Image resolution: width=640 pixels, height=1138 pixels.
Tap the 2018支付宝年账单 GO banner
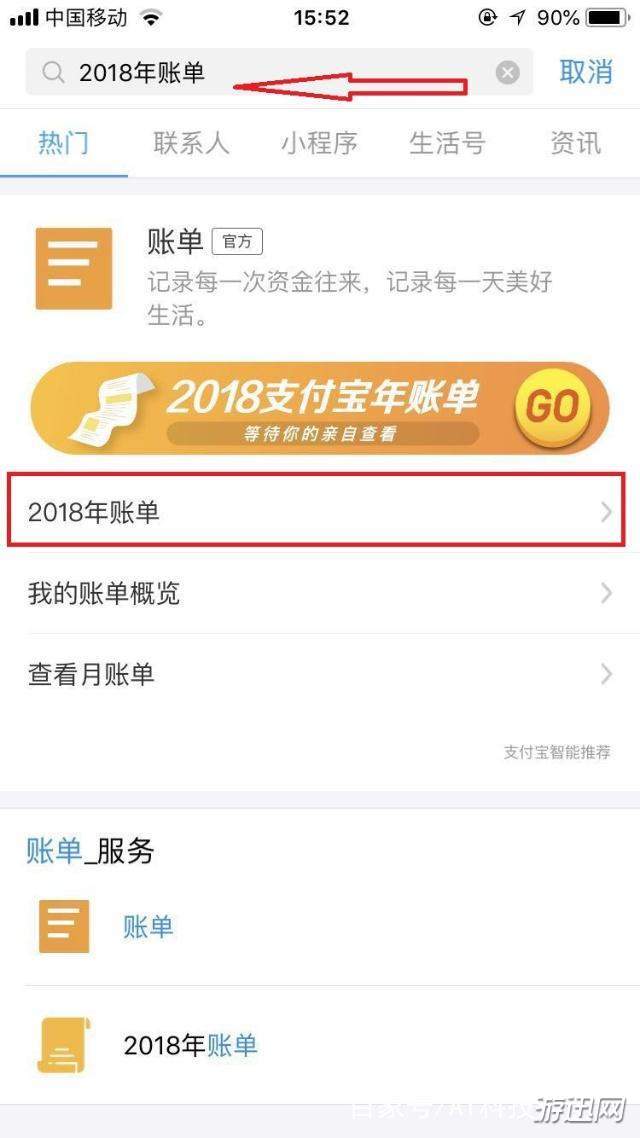click(320, 407)
